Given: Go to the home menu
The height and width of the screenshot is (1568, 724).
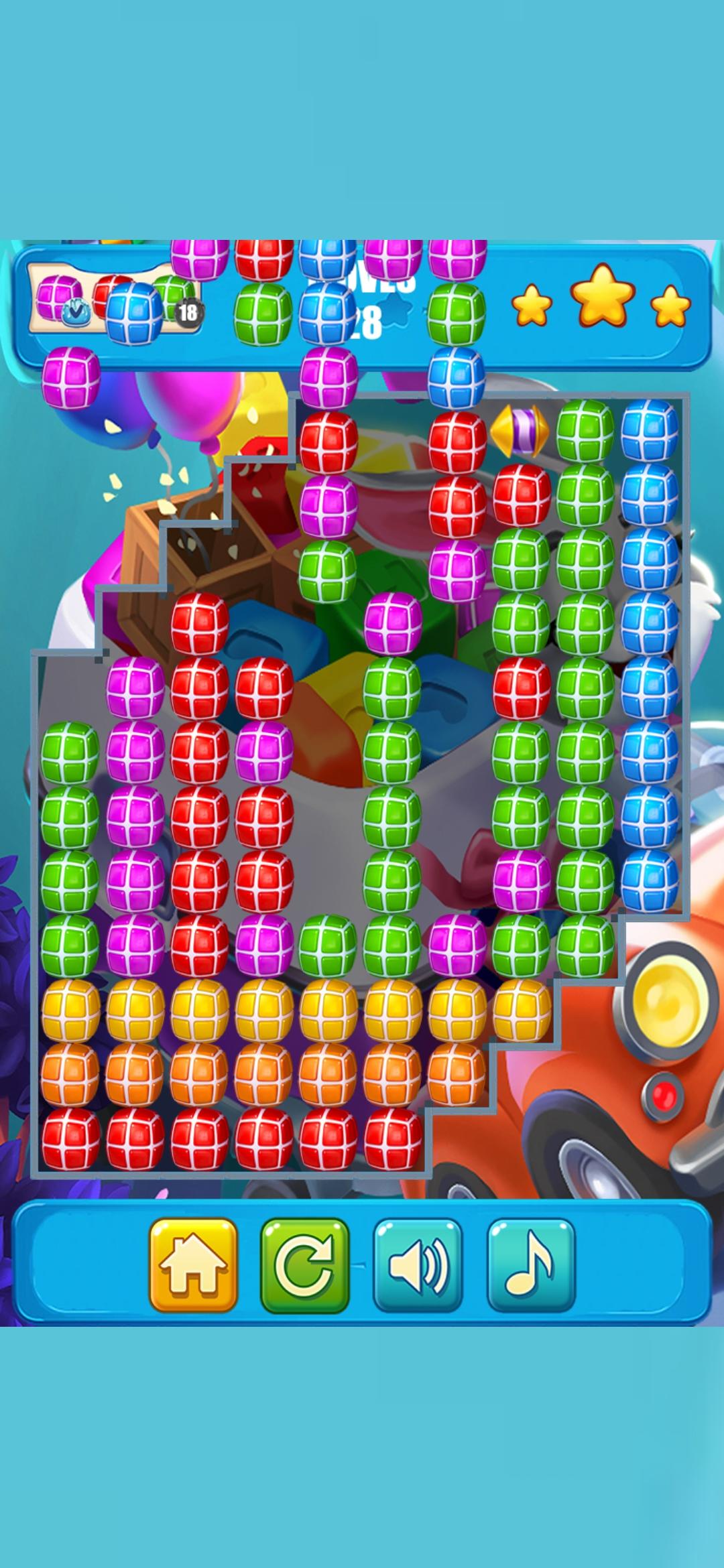Looking at the screenshot, I should (194, 1264).
